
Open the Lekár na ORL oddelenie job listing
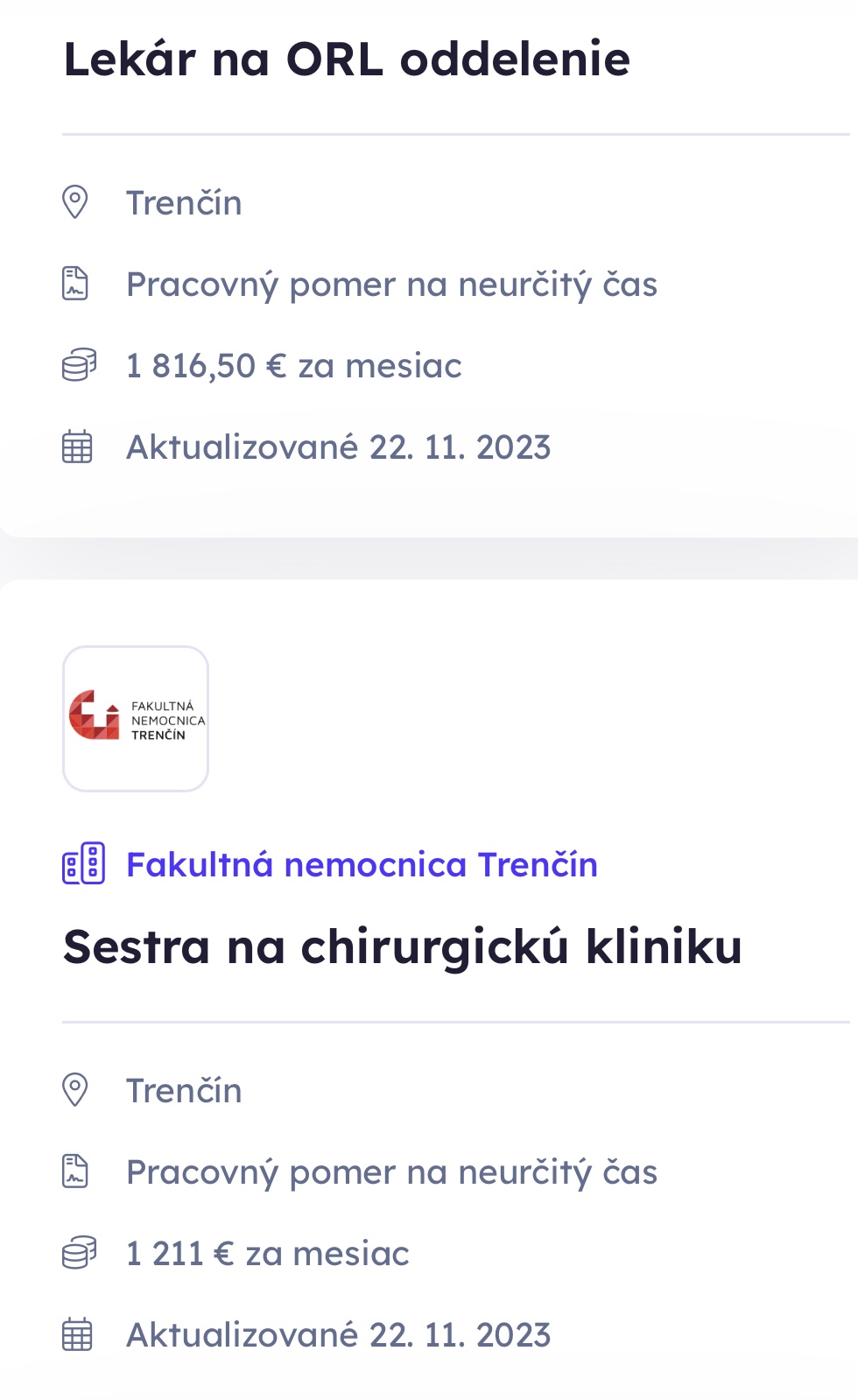coord(347,60)
